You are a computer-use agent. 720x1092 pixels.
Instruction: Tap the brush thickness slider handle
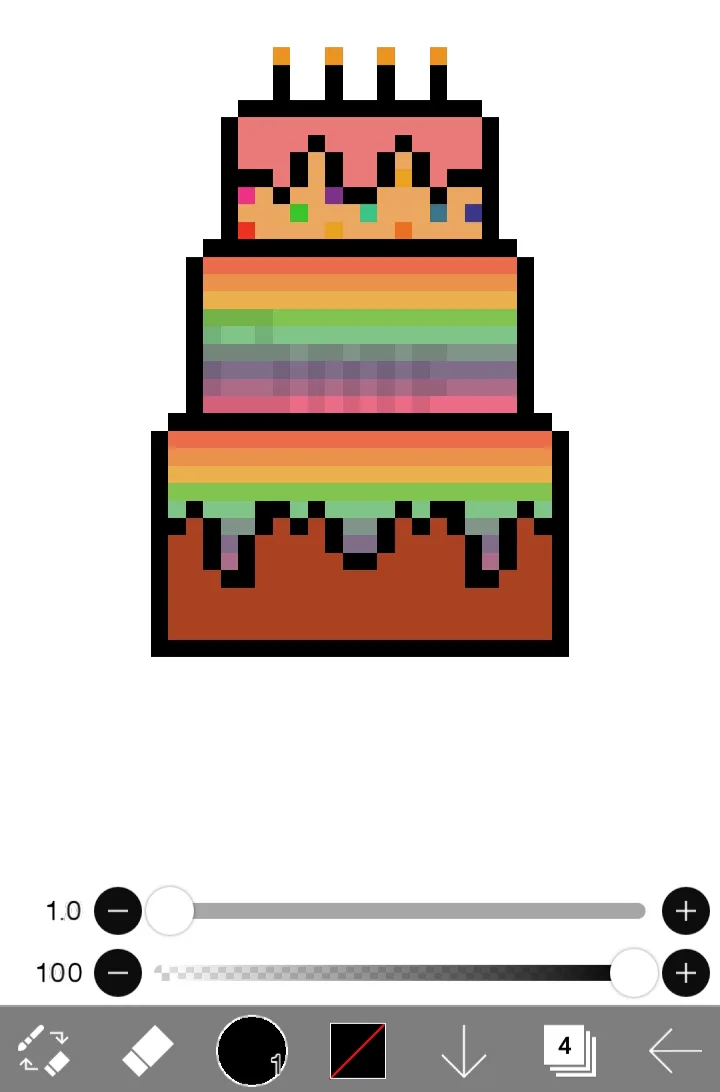click(170, 911)
